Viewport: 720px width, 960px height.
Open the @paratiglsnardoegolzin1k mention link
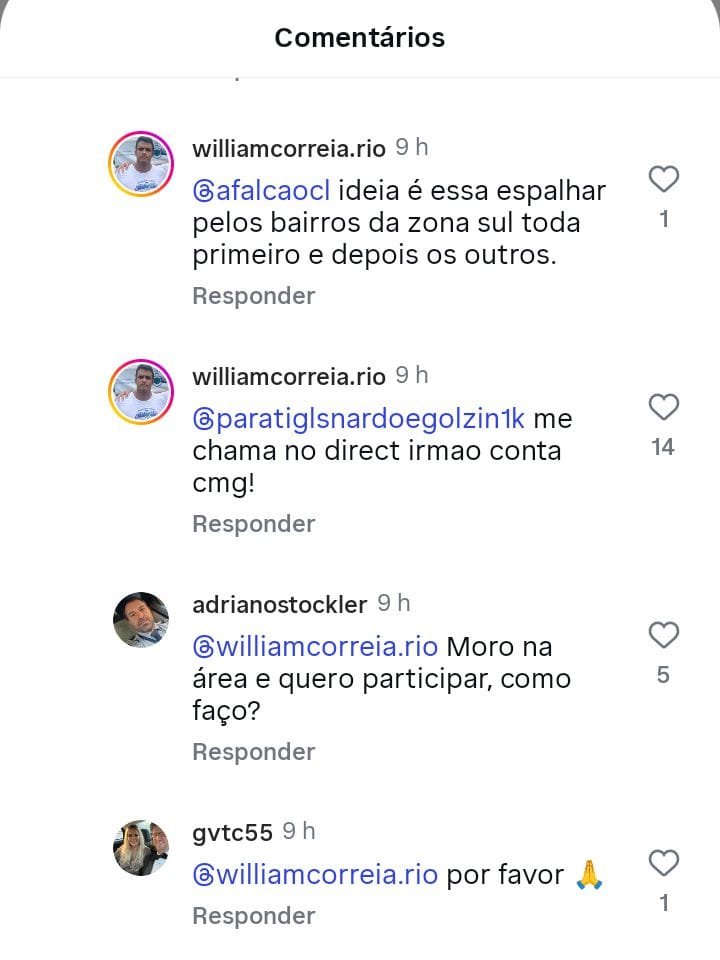pyautogui.click(x=358, y=418)
